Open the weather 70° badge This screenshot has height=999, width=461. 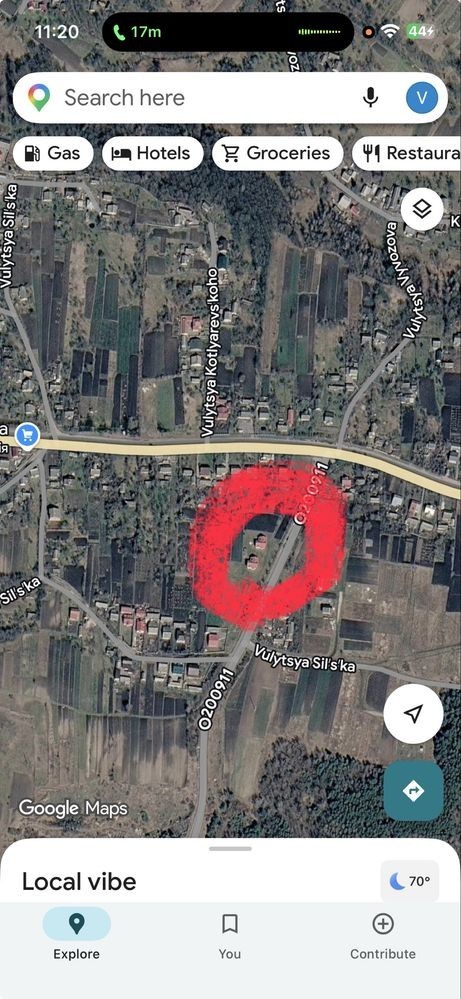tap(409, 881)
